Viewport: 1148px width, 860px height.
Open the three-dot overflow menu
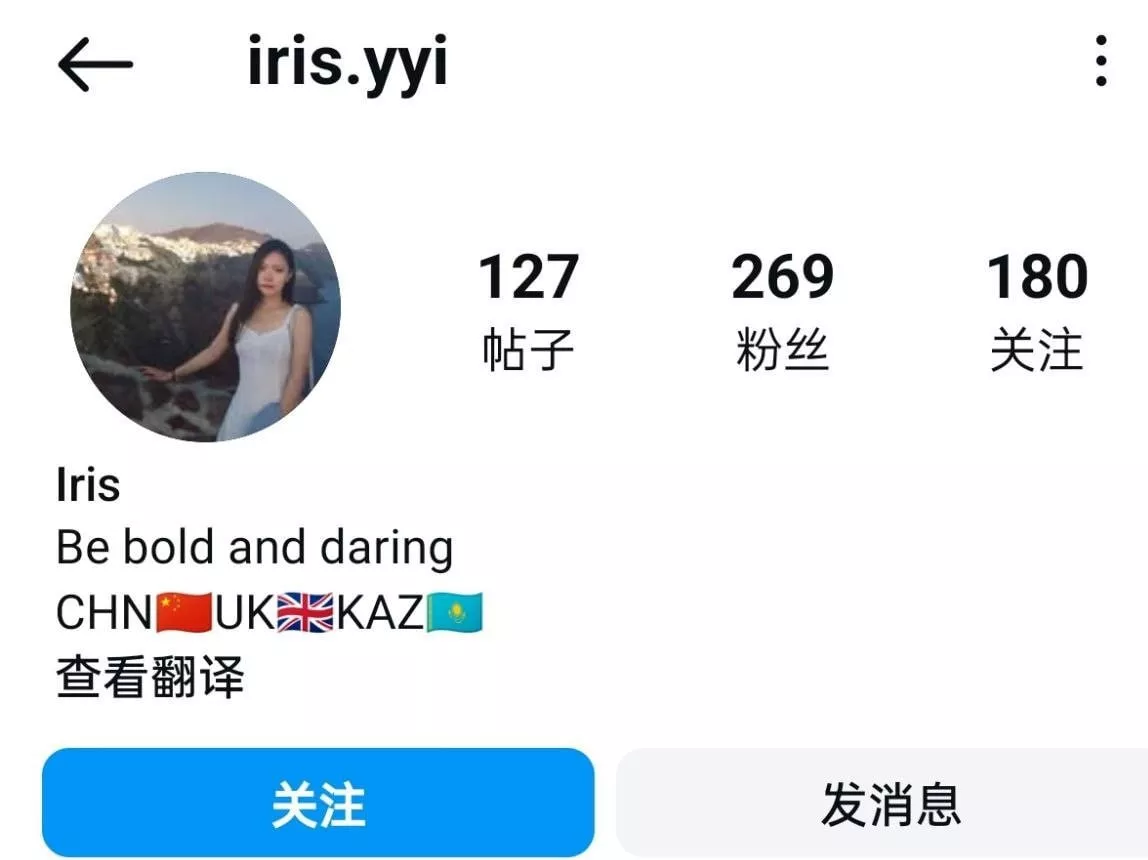[1100, 62]
